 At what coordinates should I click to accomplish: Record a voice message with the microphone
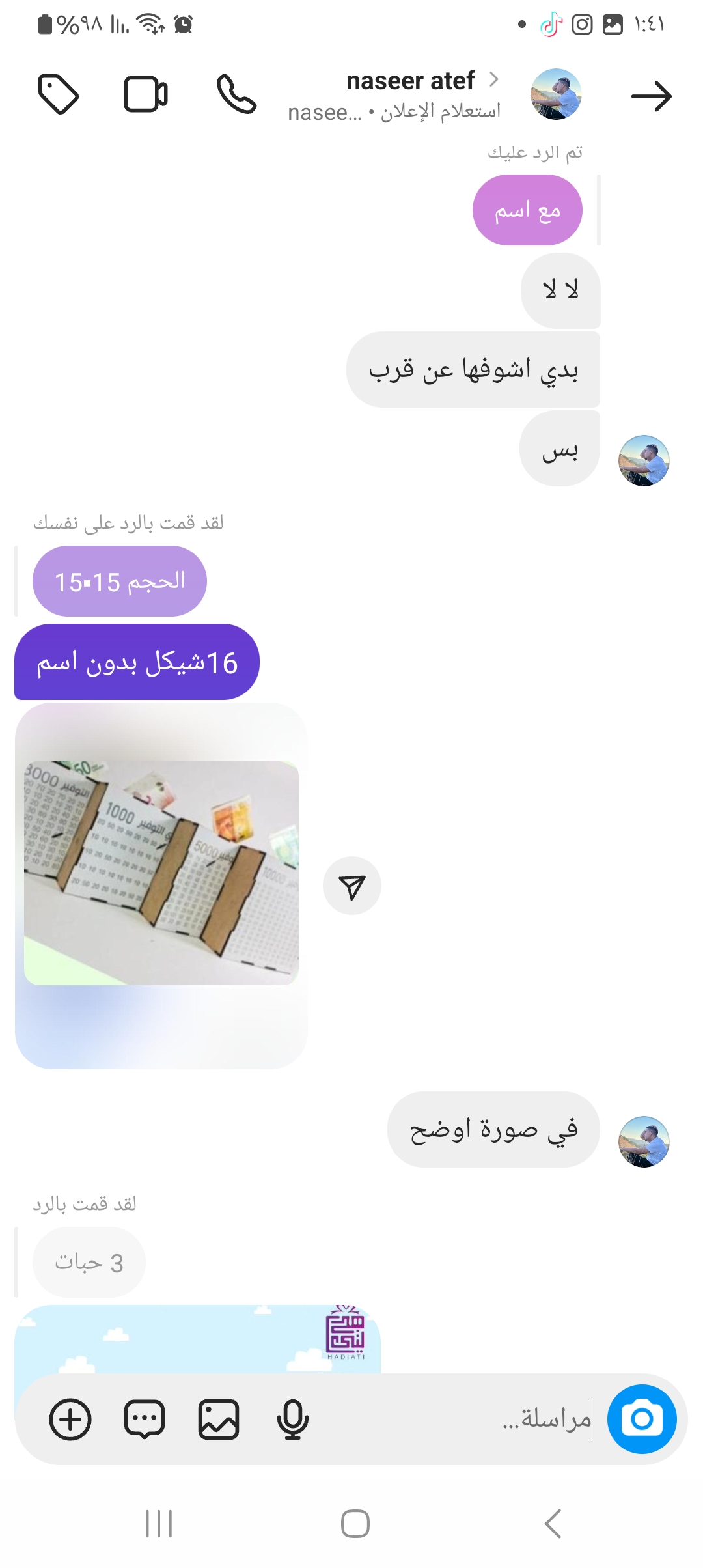click(x=293, y=1419)
